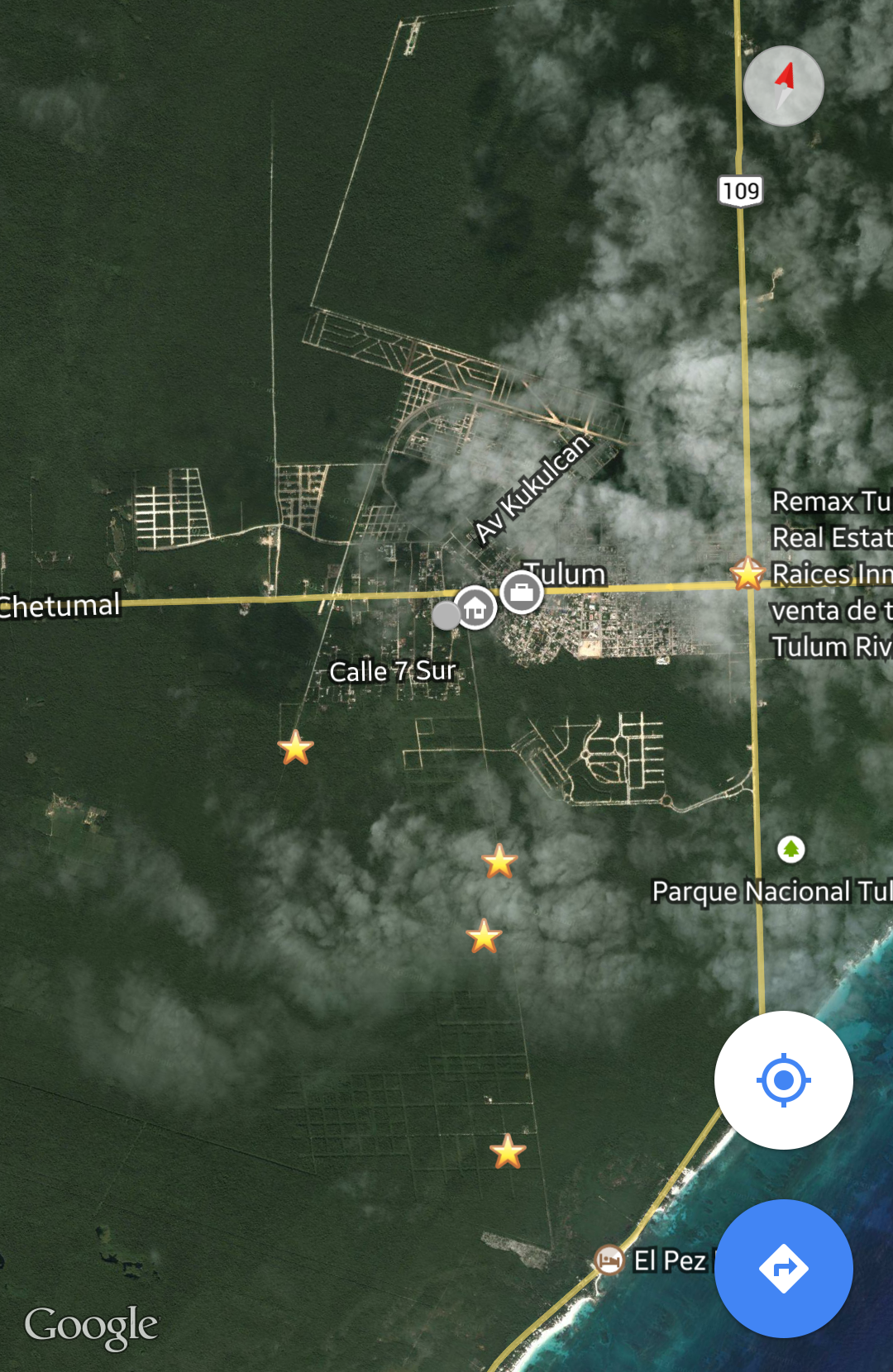
Task: Open directions with the blue arrow button
Action: [783, 1268]
